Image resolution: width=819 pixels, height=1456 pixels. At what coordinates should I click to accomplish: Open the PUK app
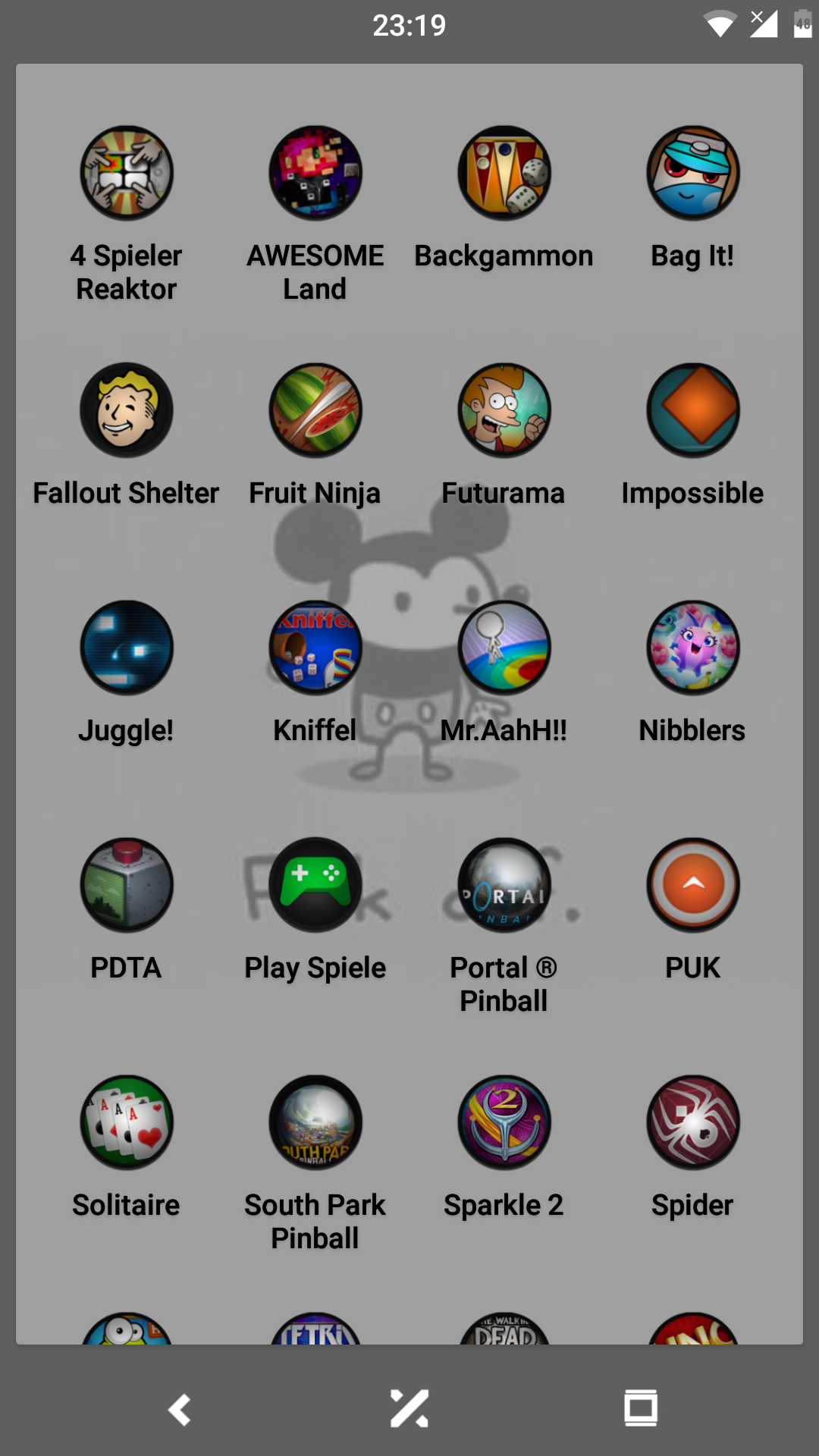pyautogui.click(x=693, y=886)
